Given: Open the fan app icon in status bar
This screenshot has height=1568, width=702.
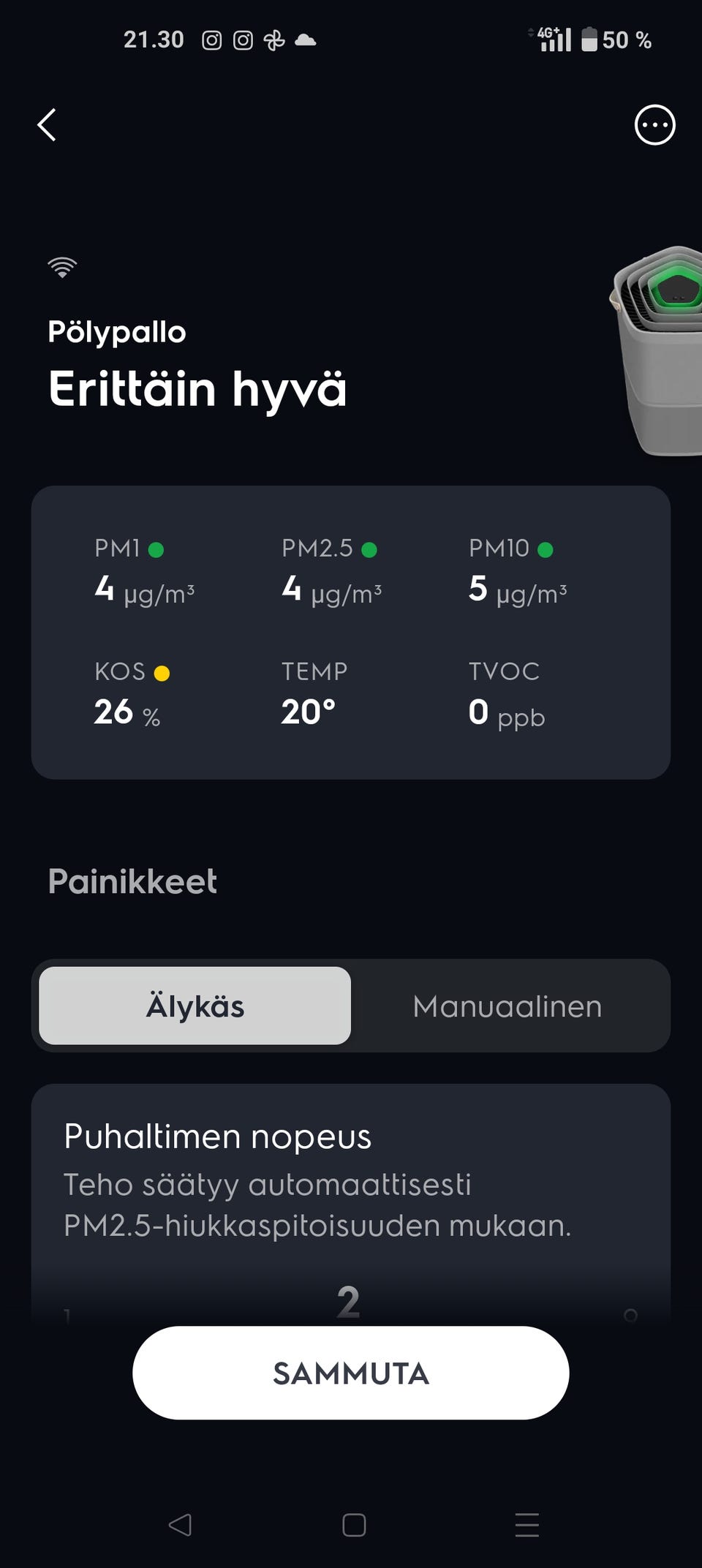Looking at the screenshot, I should pyautogui.click(x=273, y=39).
